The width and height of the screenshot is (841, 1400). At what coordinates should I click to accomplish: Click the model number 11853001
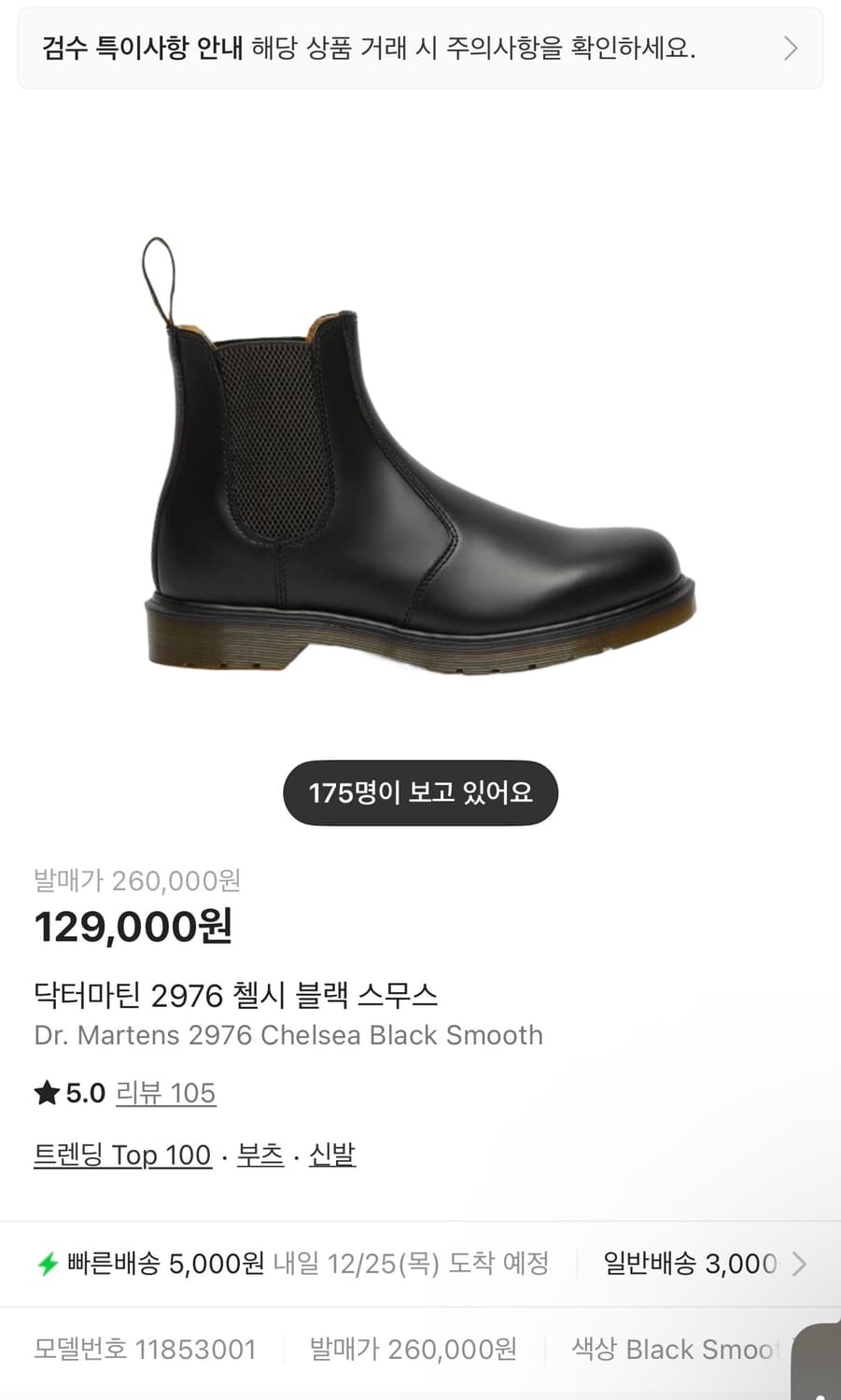(145, 1349)
